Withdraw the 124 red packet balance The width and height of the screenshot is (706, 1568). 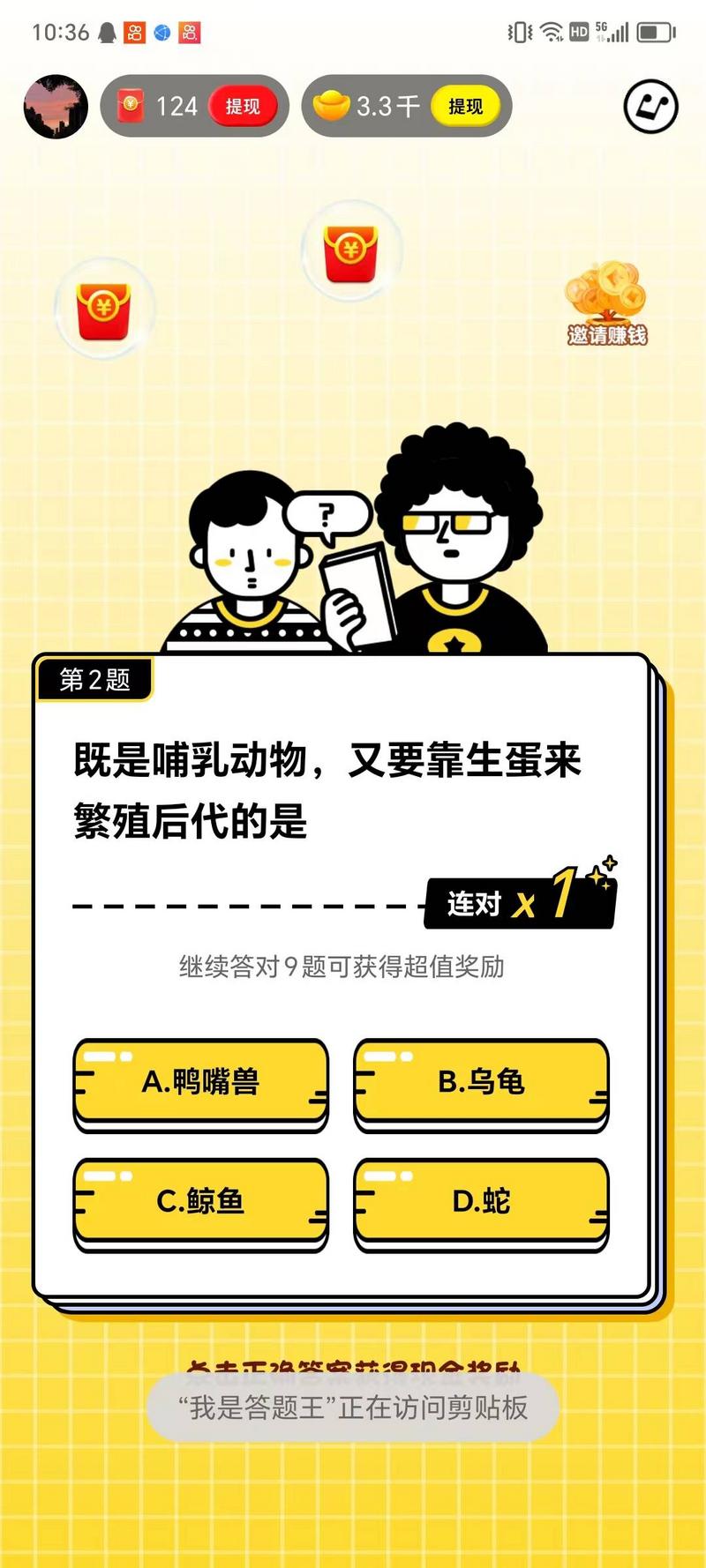(x=242, y=107)
